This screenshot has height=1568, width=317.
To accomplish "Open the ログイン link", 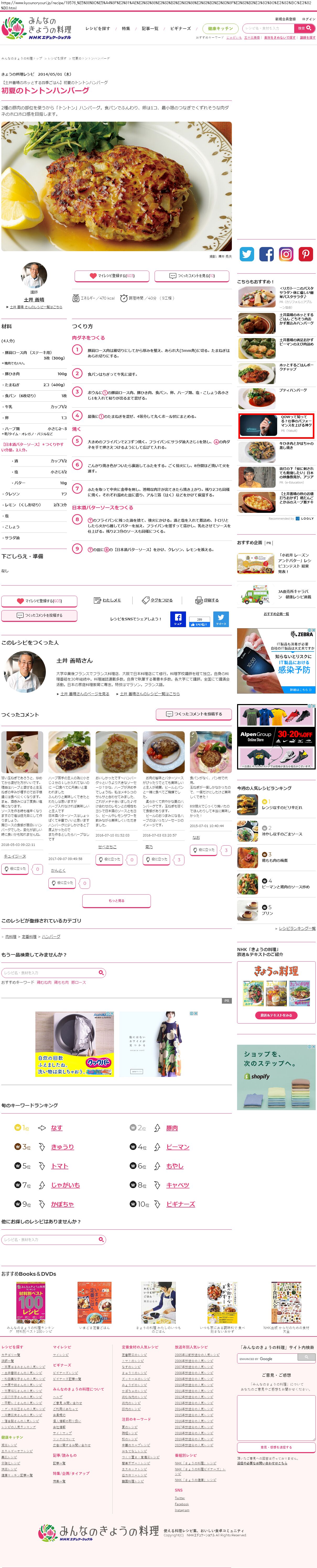I will pyautogui.click(x=308, y=19).
